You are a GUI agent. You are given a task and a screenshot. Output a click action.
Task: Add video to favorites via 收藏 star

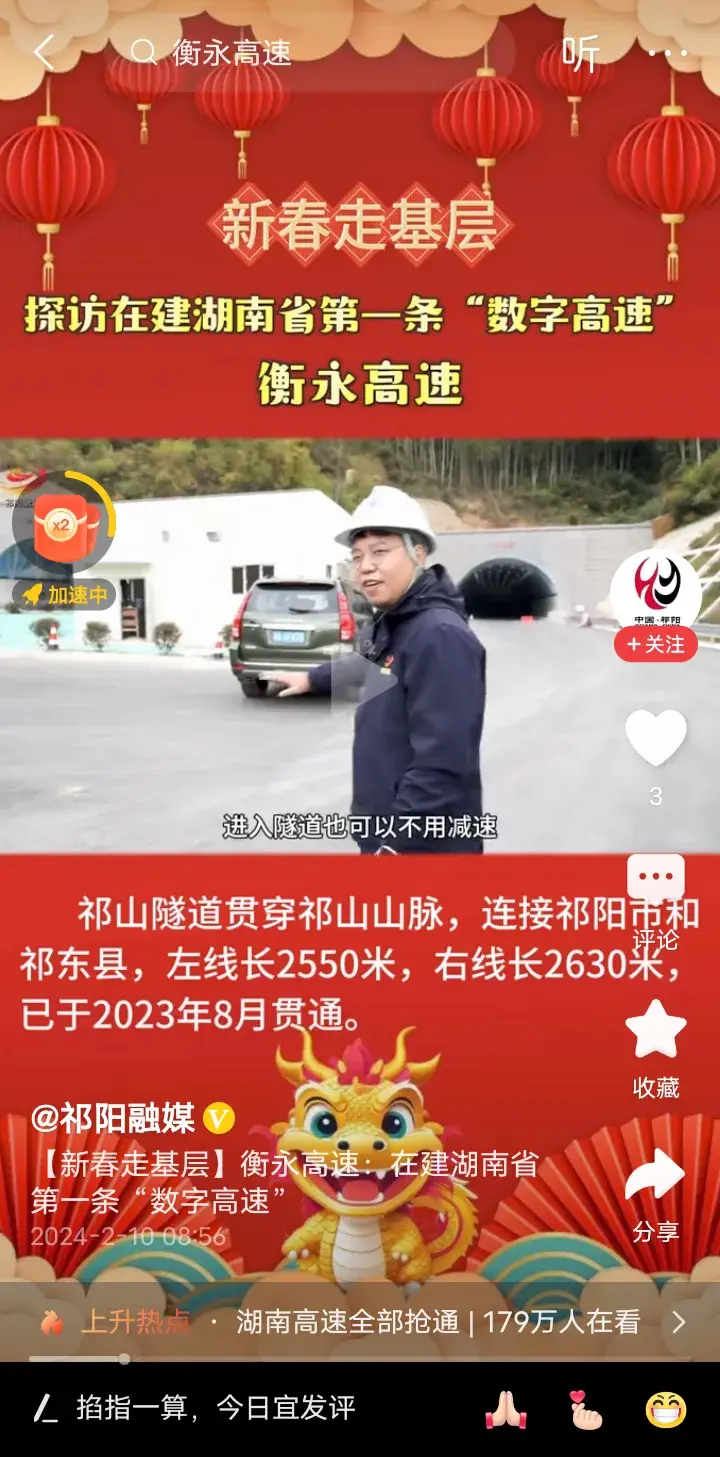[655, 1031]
